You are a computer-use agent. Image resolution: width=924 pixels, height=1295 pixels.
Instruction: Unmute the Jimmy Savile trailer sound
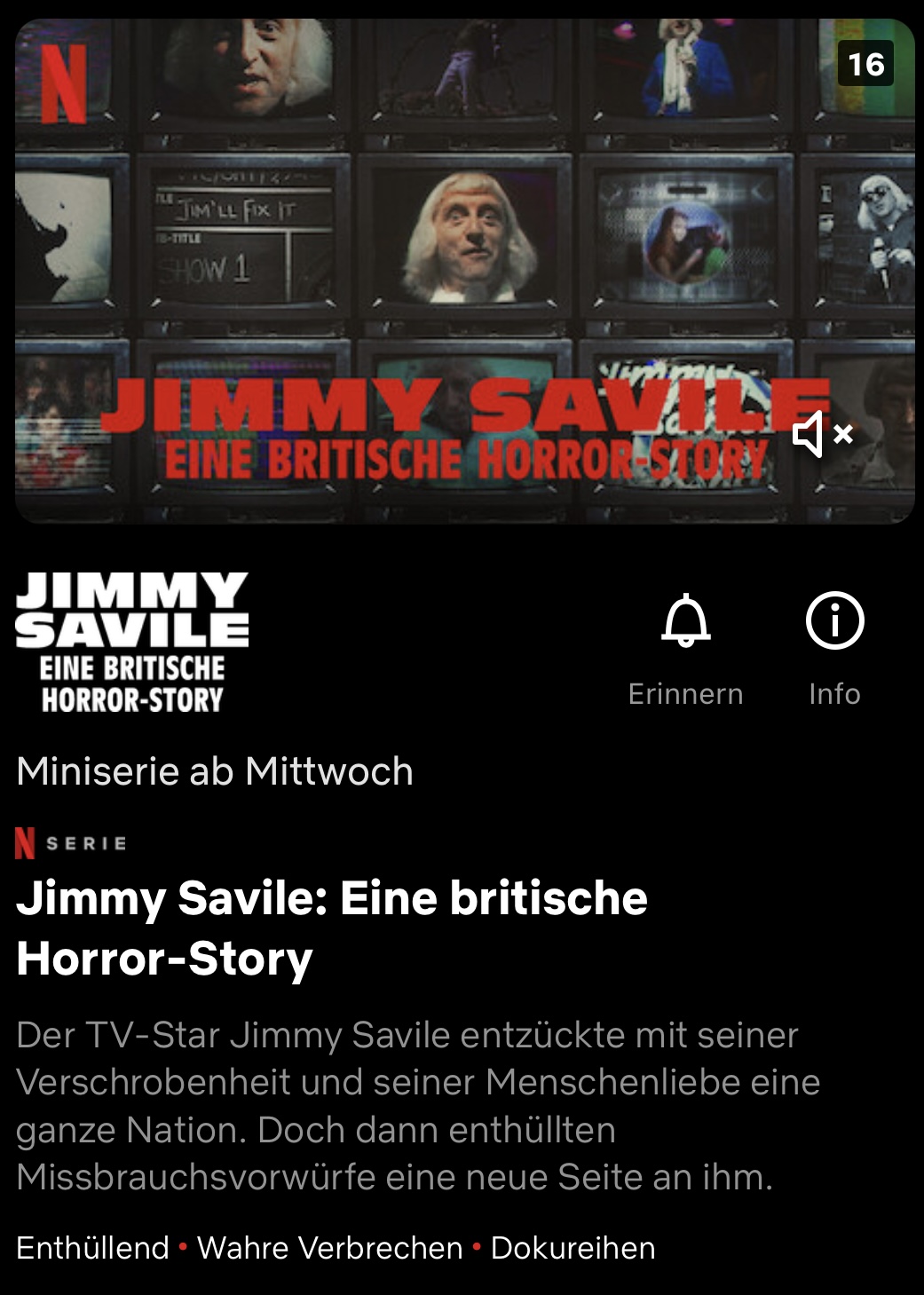coord(823,434)
